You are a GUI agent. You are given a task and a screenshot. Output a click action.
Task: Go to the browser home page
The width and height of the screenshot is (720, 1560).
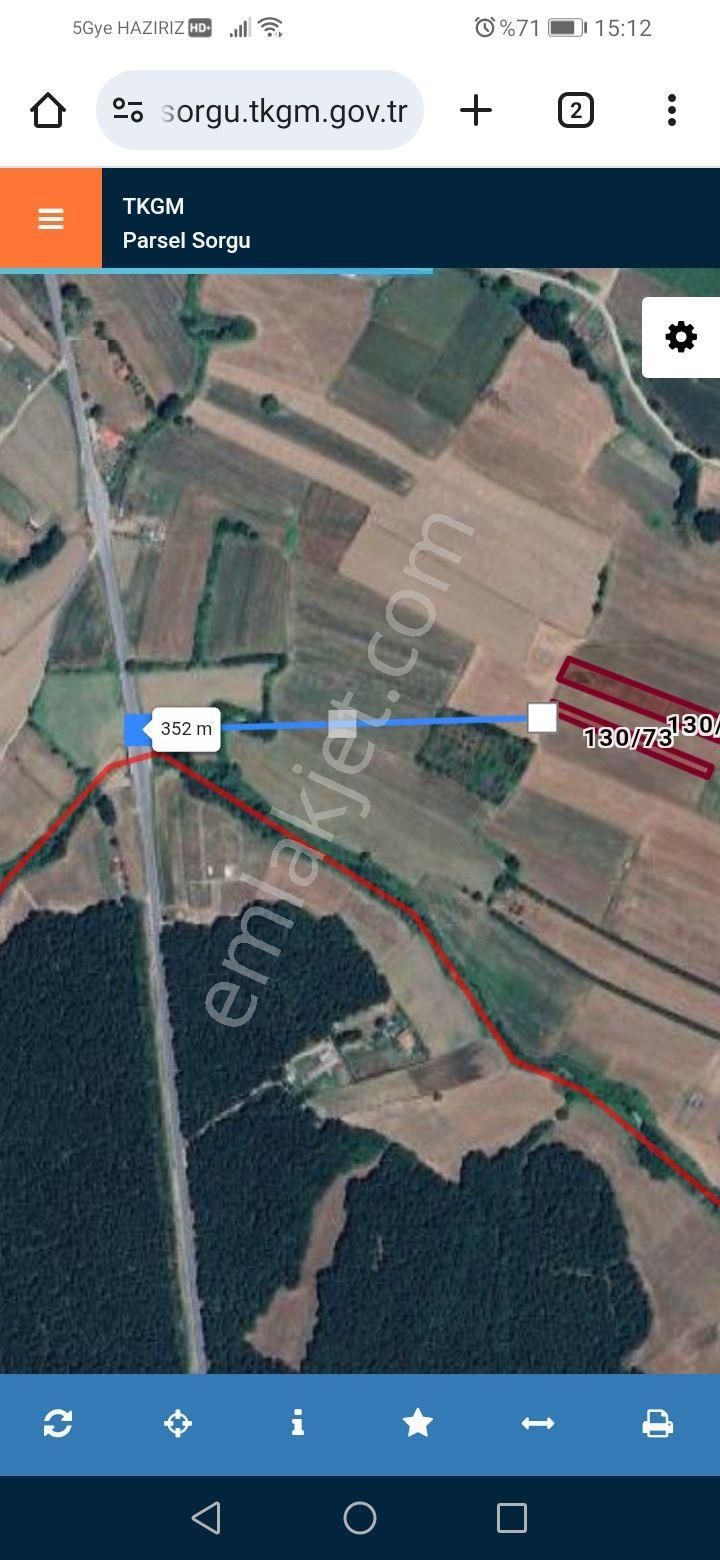[x=48, y=110]
